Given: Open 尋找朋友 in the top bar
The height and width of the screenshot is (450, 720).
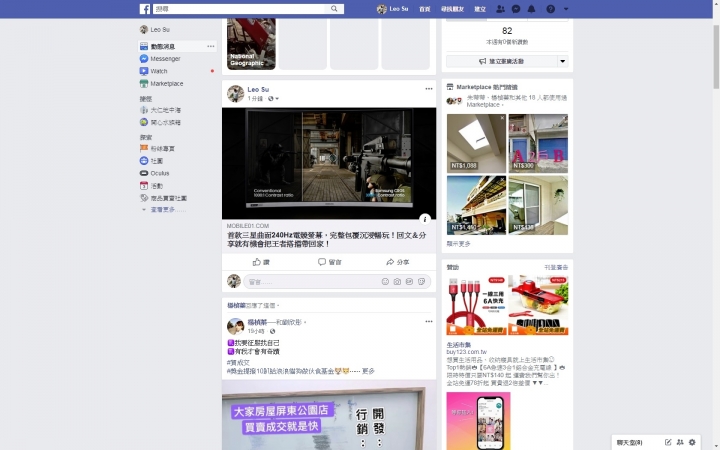Looking at the screenshot, I should click(x=451, y=9).
